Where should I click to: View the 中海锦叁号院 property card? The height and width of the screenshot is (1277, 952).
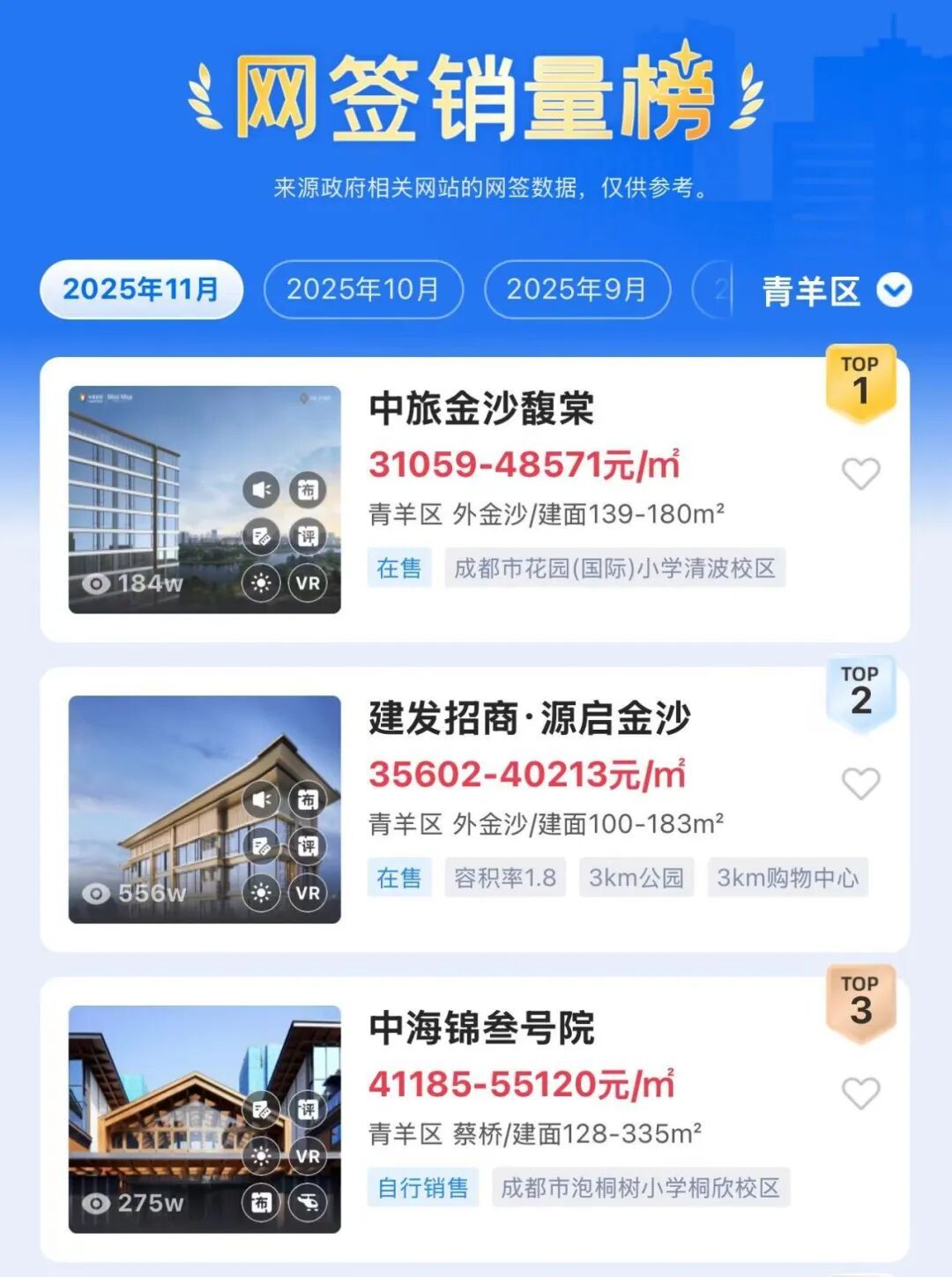(481, 1028)
